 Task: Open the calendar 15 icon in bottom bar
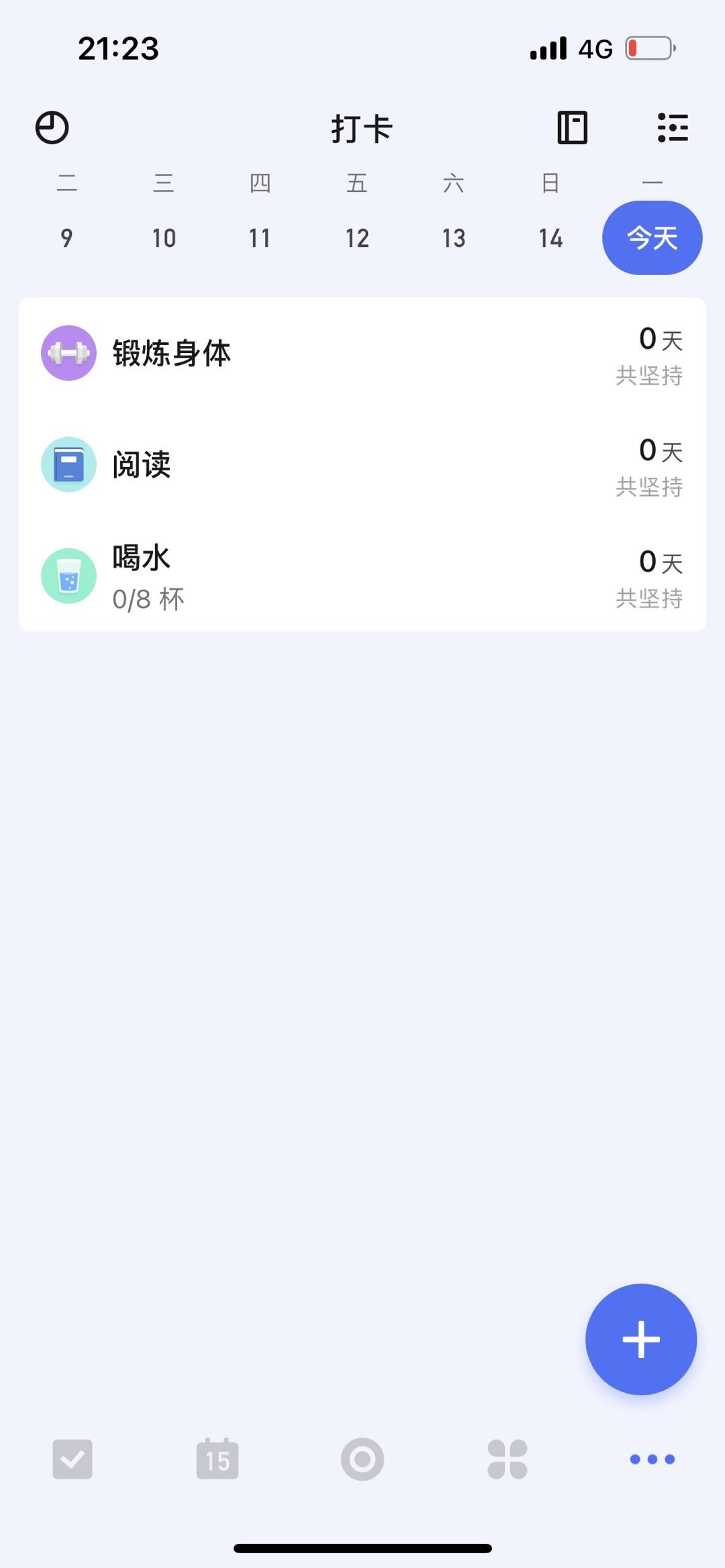tap(217, 1460)
